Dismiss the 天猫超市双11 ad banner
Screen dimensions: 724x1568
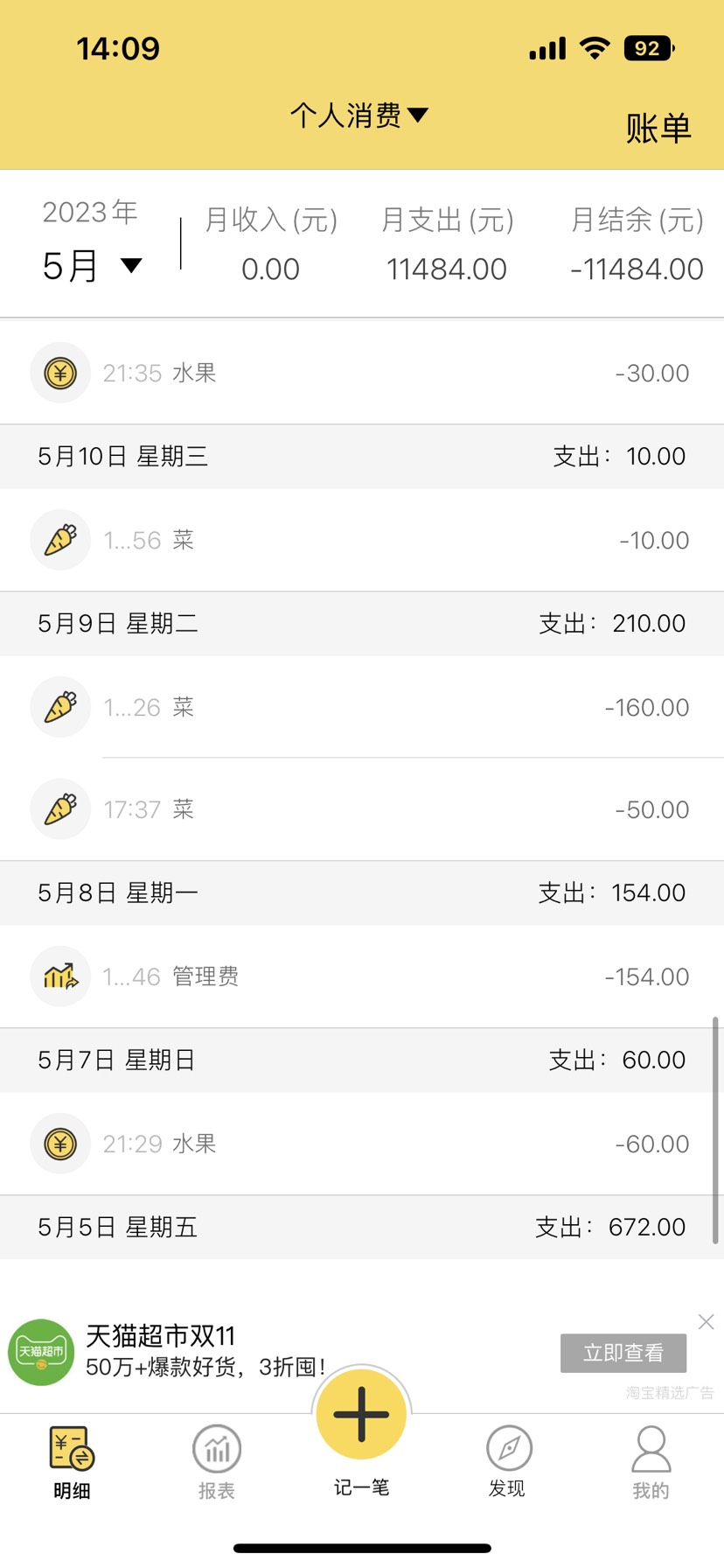(x=707, y=1322)
